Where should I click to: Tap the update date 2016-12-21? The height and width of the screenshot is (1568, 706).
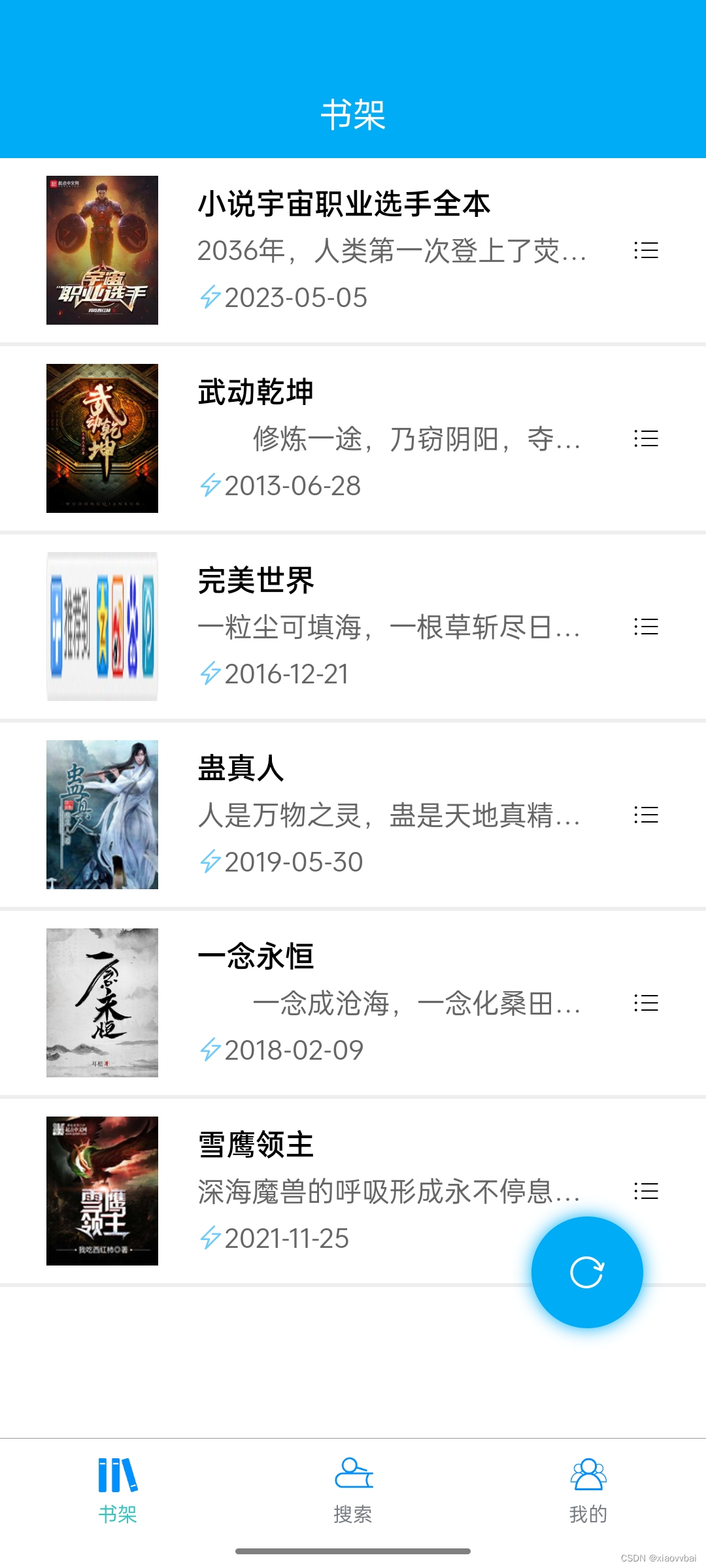coord(285,674)
